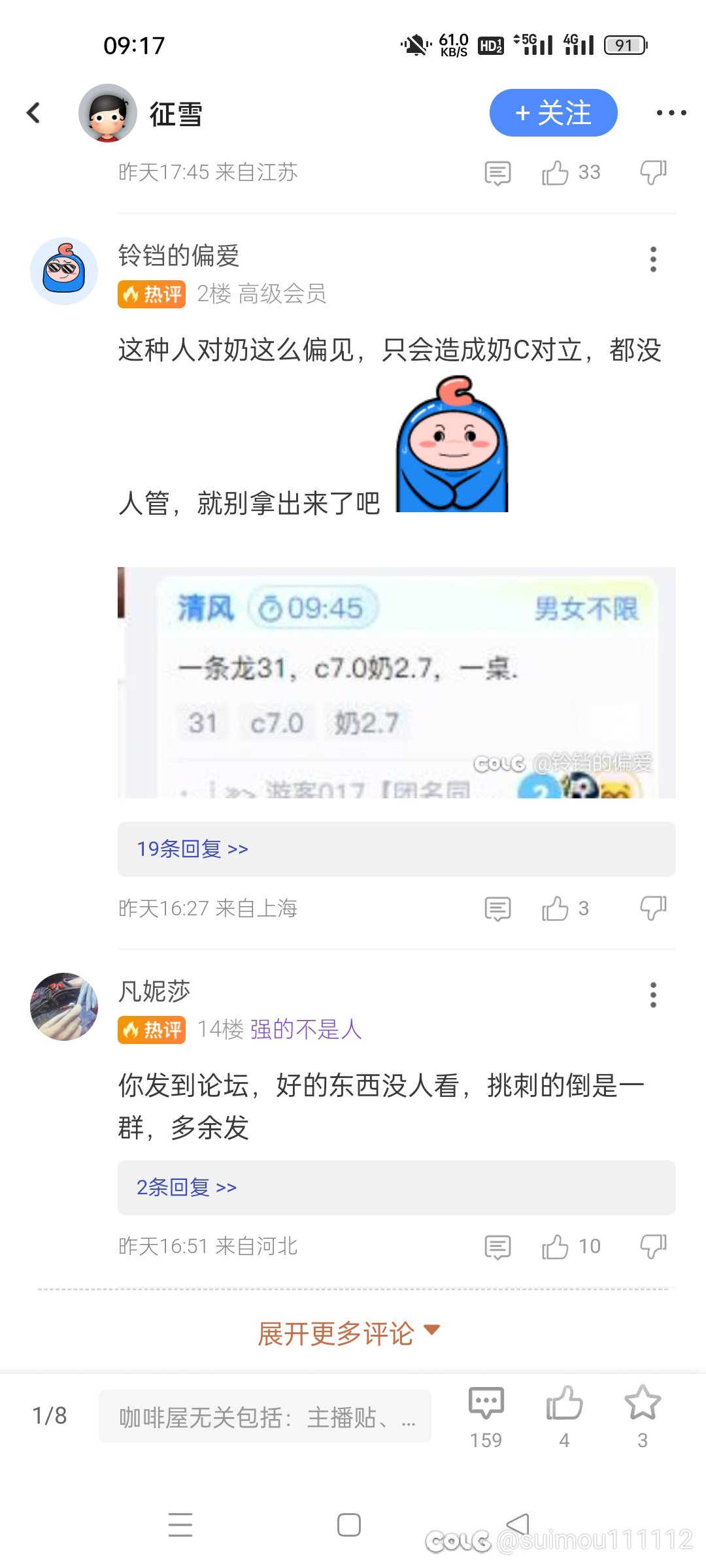
Task: Like 凡妮莎's comment from 河北
Action: [555, 1247]
